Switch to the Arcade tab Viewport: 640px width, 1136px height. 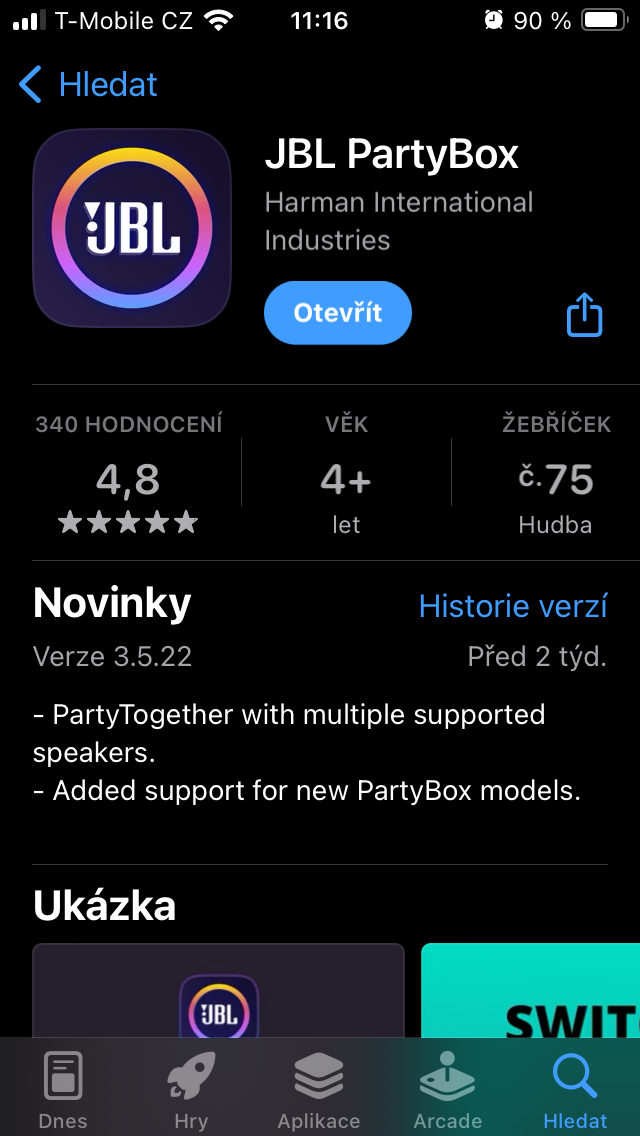[447, 1090]
